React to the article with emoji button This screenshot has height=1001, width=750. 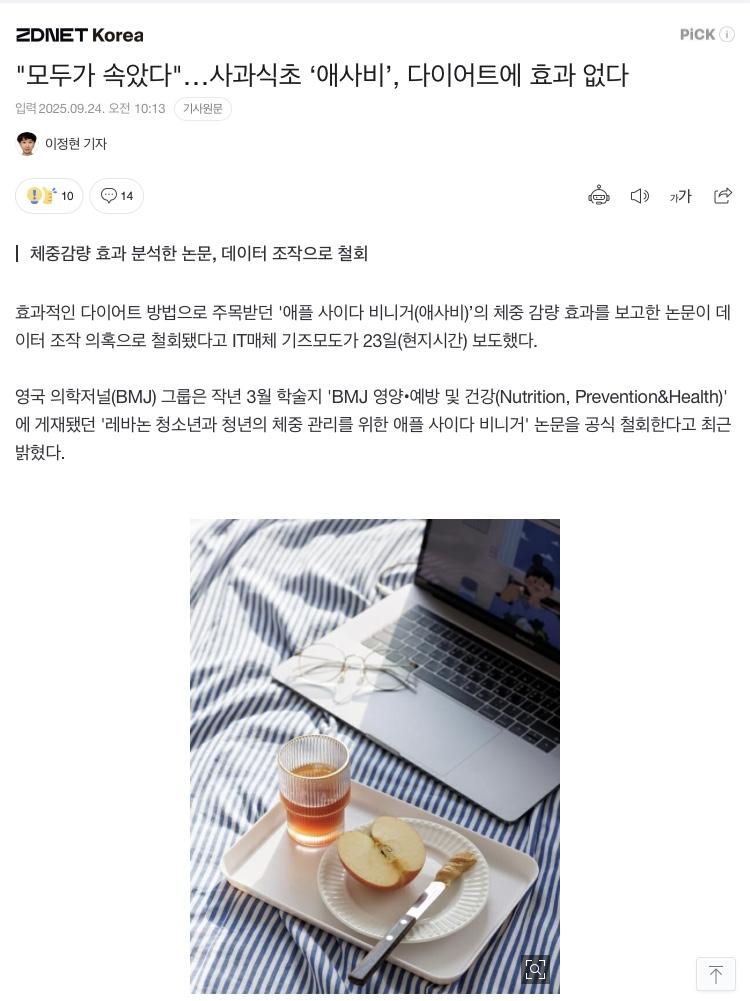tap(49, 196)
